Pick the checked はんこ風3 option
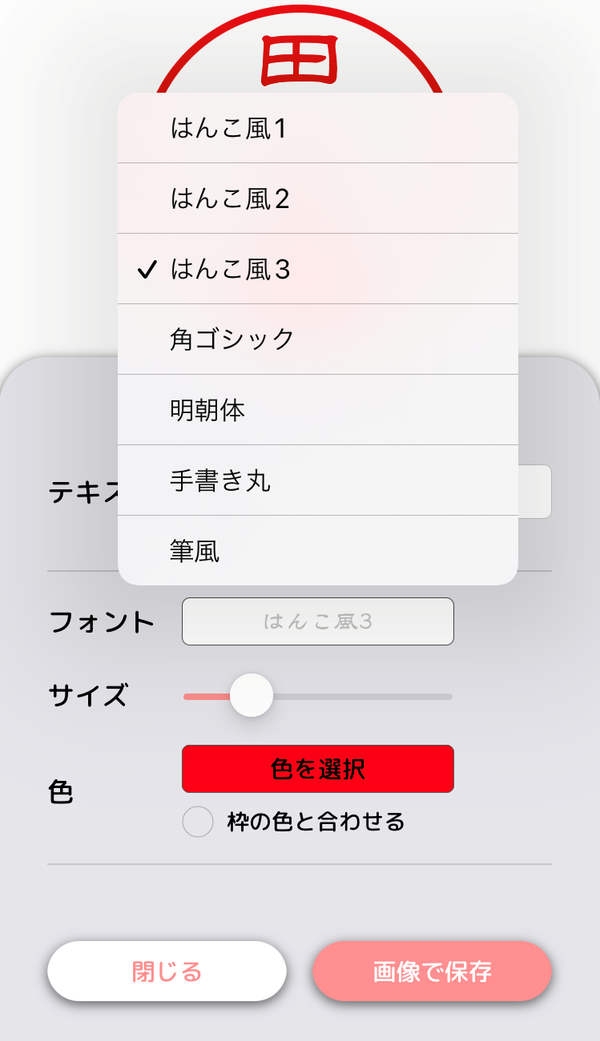 tap(318, 268)
